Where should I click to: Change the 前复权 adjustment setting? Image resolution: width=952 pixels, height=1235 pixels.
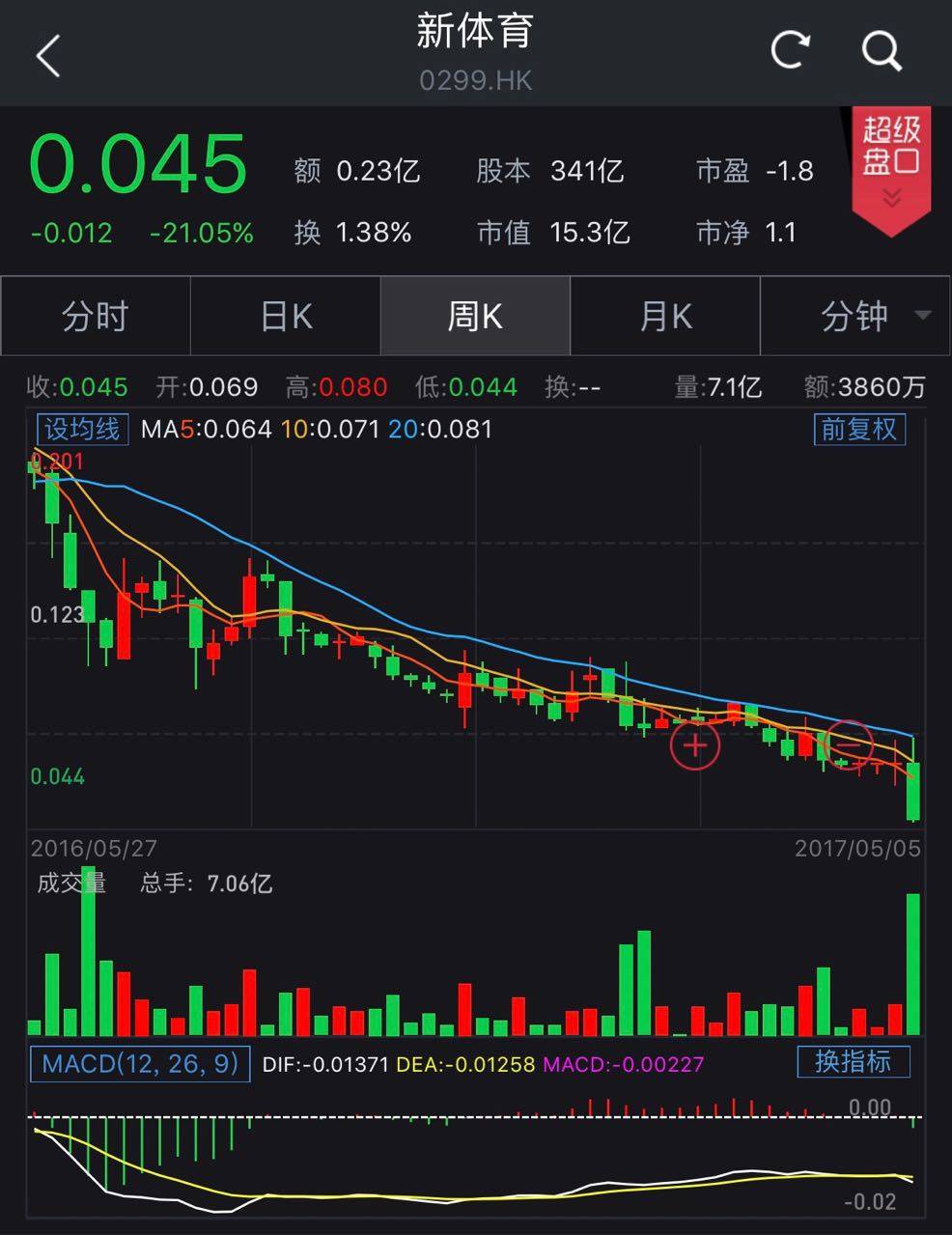858,429
